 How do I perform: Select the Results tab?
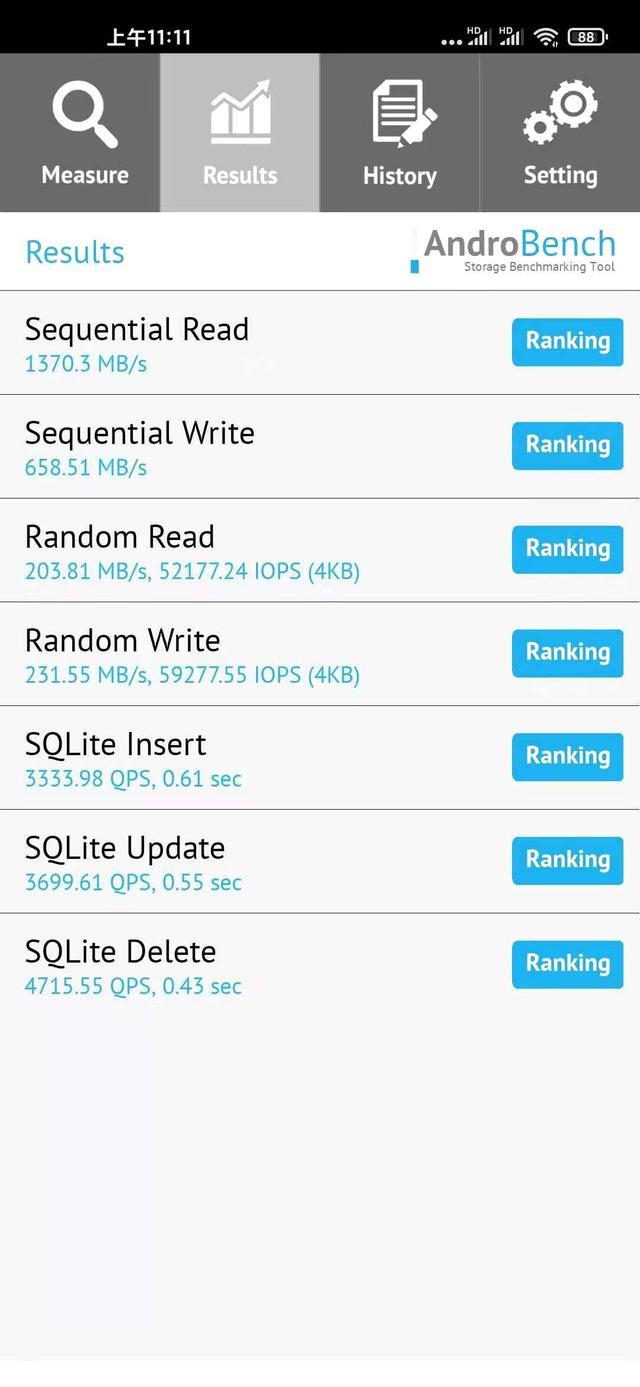click(240, 133)
